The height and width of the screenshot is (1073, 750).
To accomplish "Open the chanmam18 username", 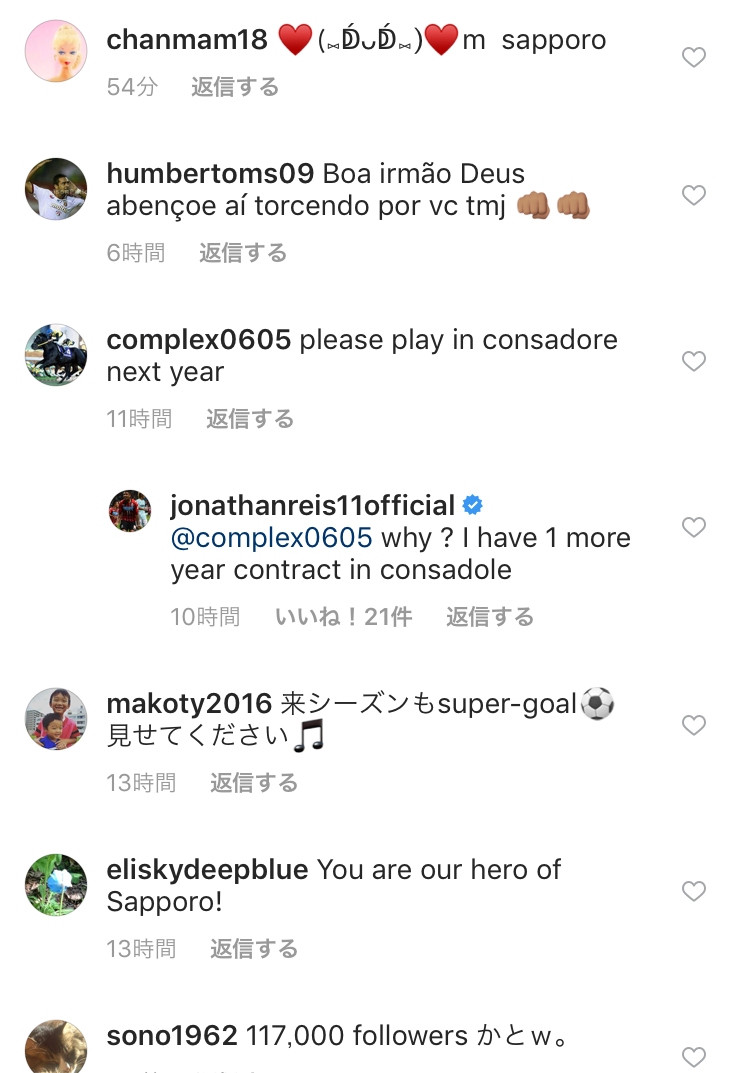I will coord(186,40).
